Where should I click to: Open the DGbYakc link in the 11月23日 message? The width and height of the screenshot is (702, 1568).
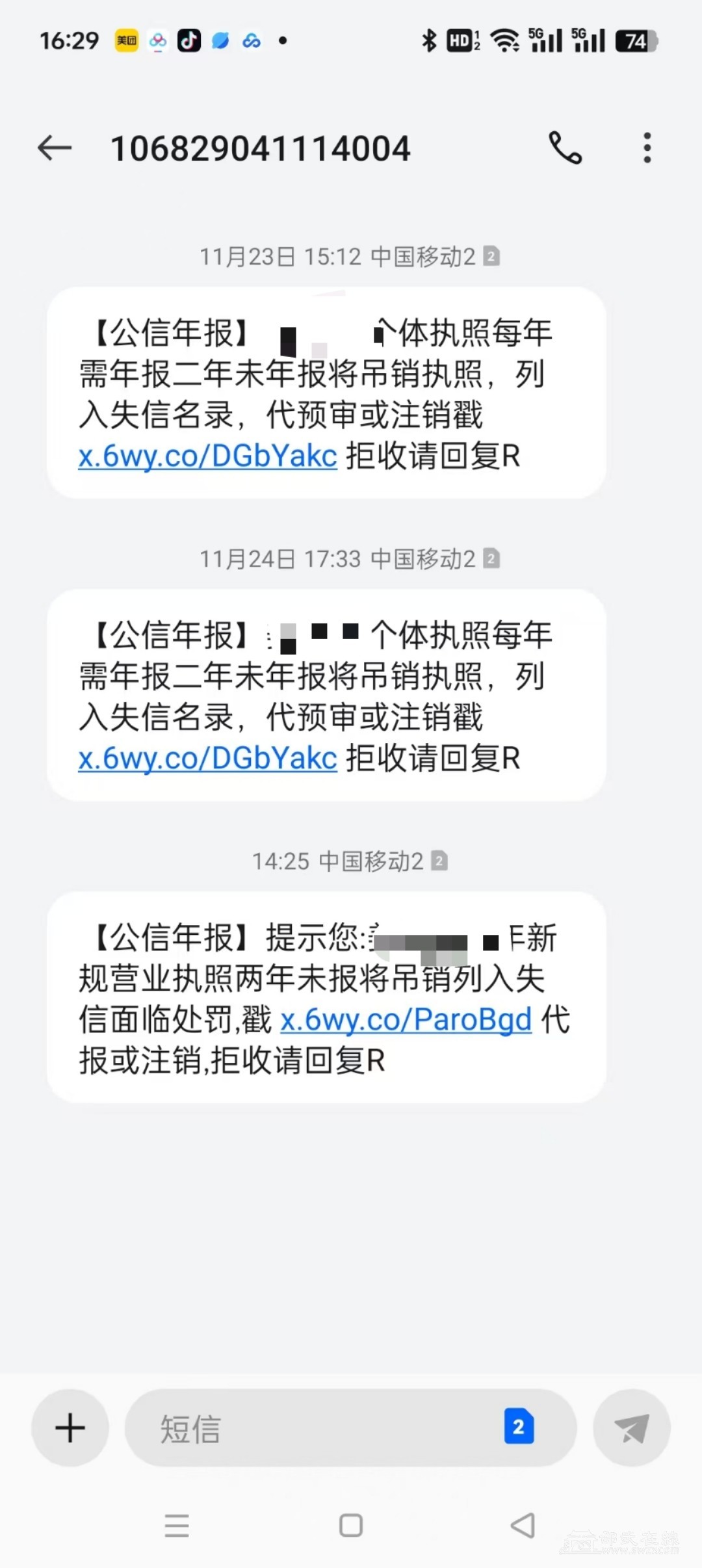[208, 456]
